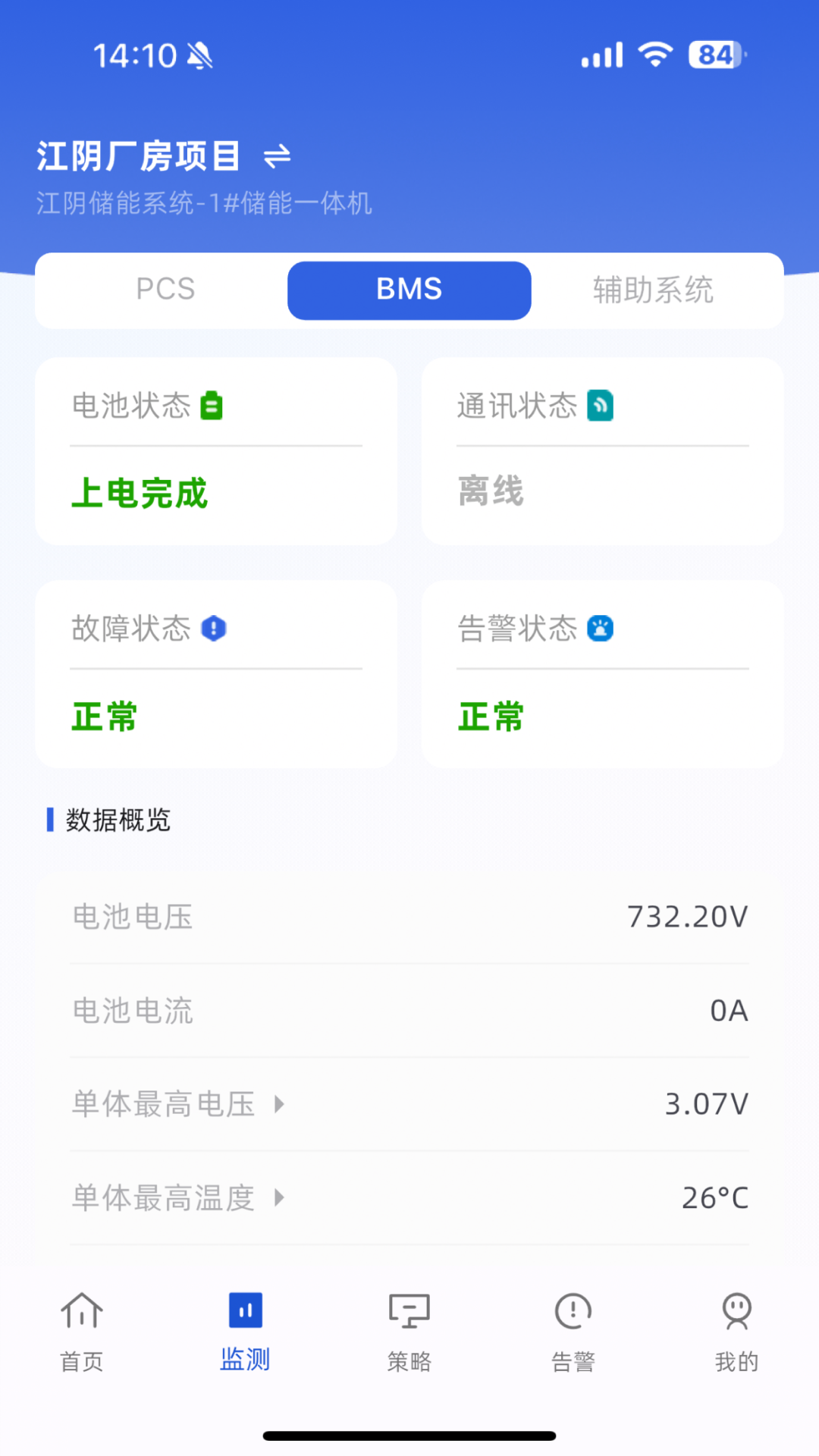Screen dimensions: 819x1456
Task: Expand details for 单体最高温度
Action: pos(280,1198)
